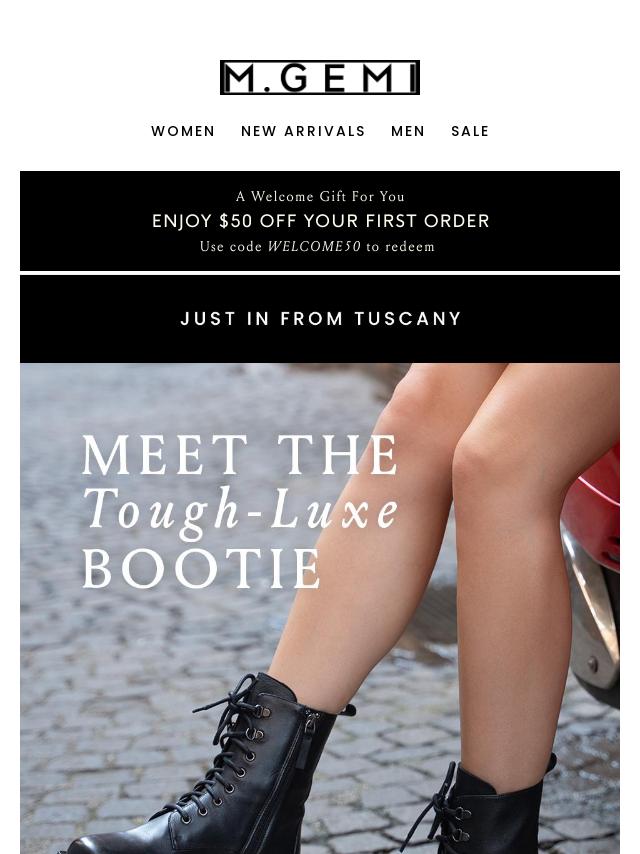Open the Women category link
The image size is (640, 854).
pos(183,131)
